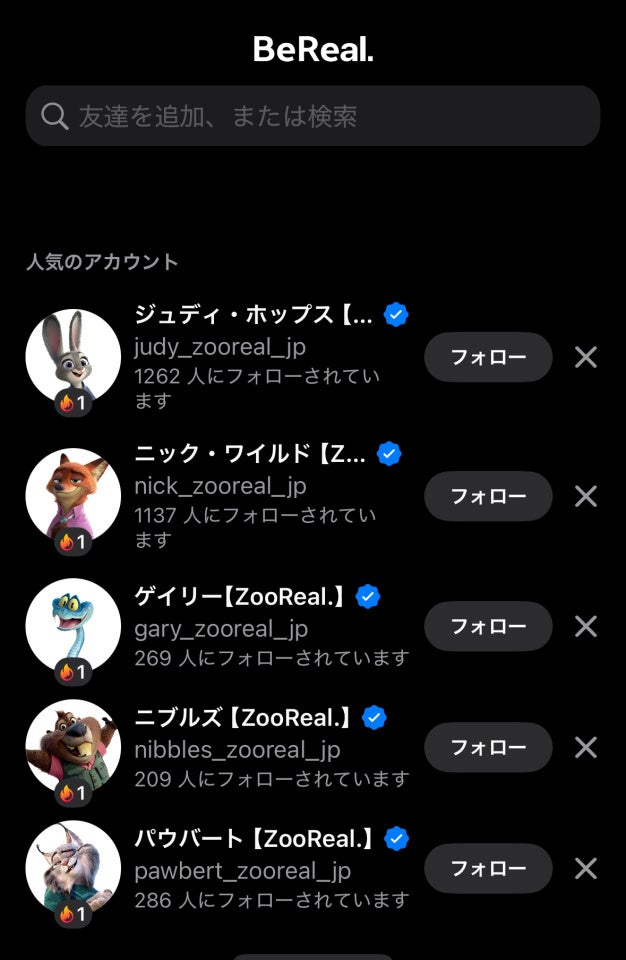View the nibbles_zooreal_jp profile
The height and width of the screenshot is (960, 626).
73,747
